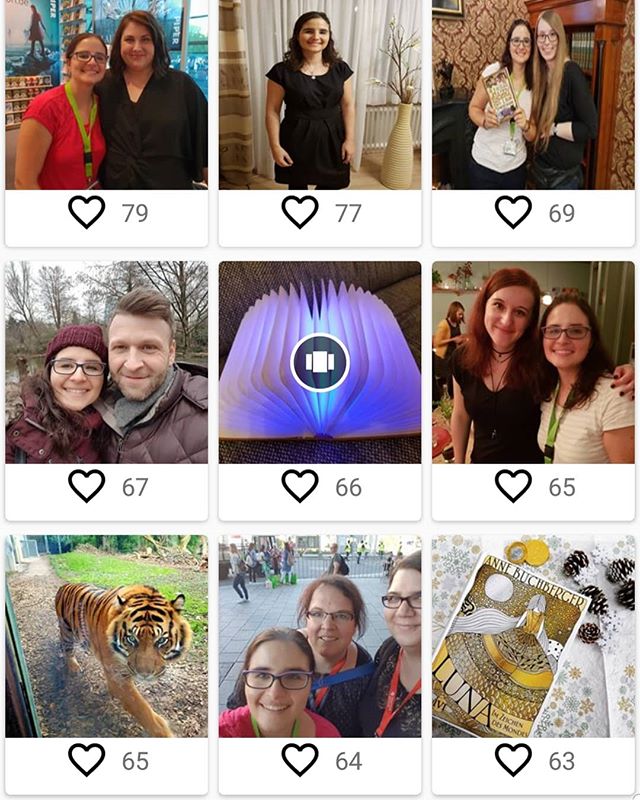The width and height of the screenshot is (640, 800).
Task: Open the Luna book cover photo
Action: point(533,636)
